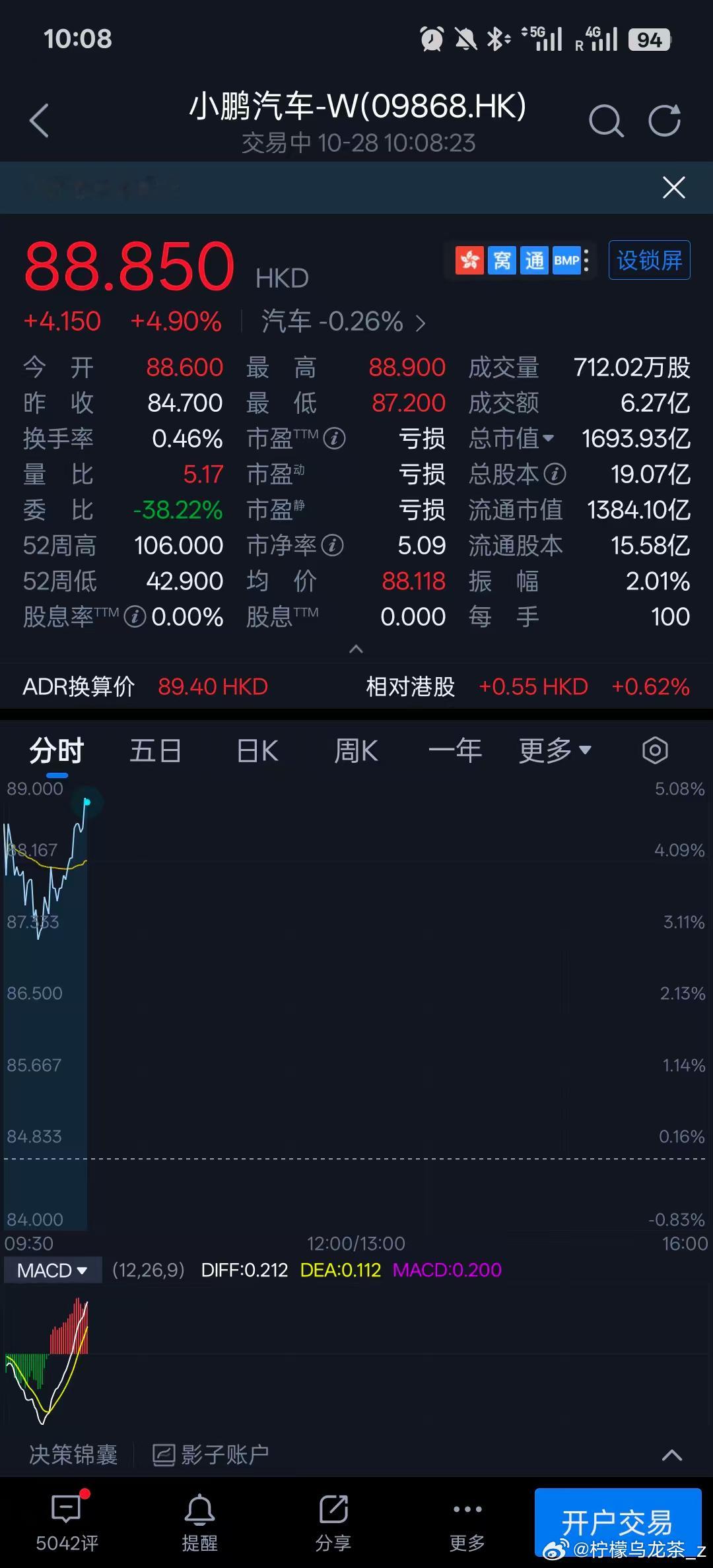This screenshot has height=1568, width=713.
Task: Select the 五日 five-day chart tab
Action: pyautogui.click(x=155, y=750)
